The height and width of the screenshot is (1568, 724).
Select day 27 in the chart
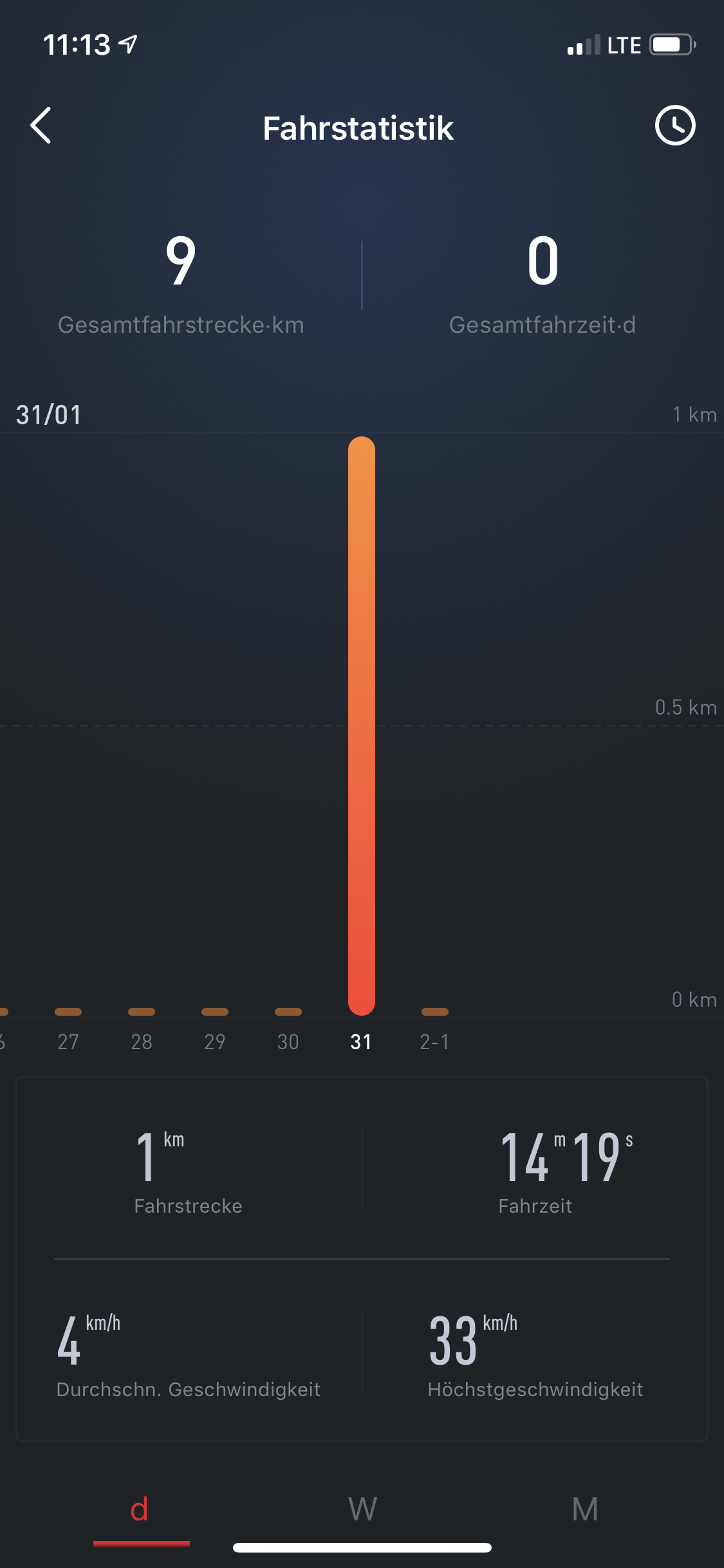(68, 1042)
